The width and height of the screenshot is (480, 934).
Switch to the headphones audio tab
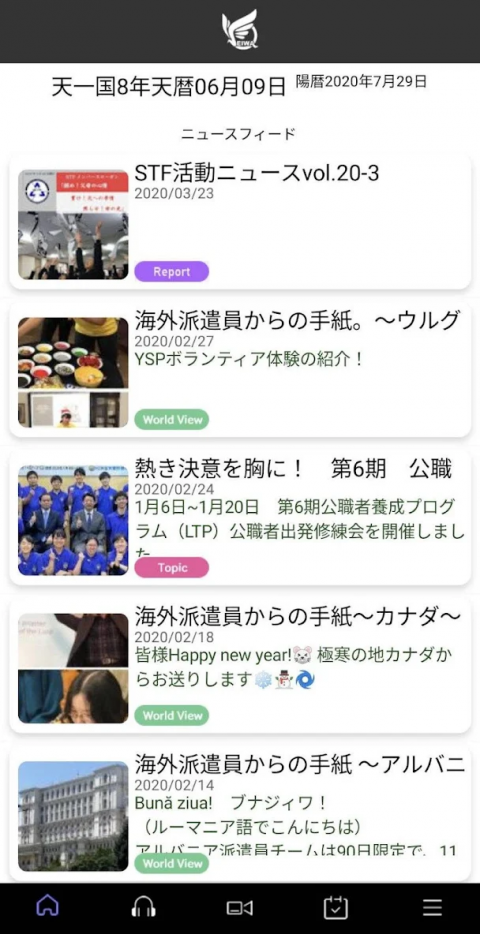click(x=144, y=907)
